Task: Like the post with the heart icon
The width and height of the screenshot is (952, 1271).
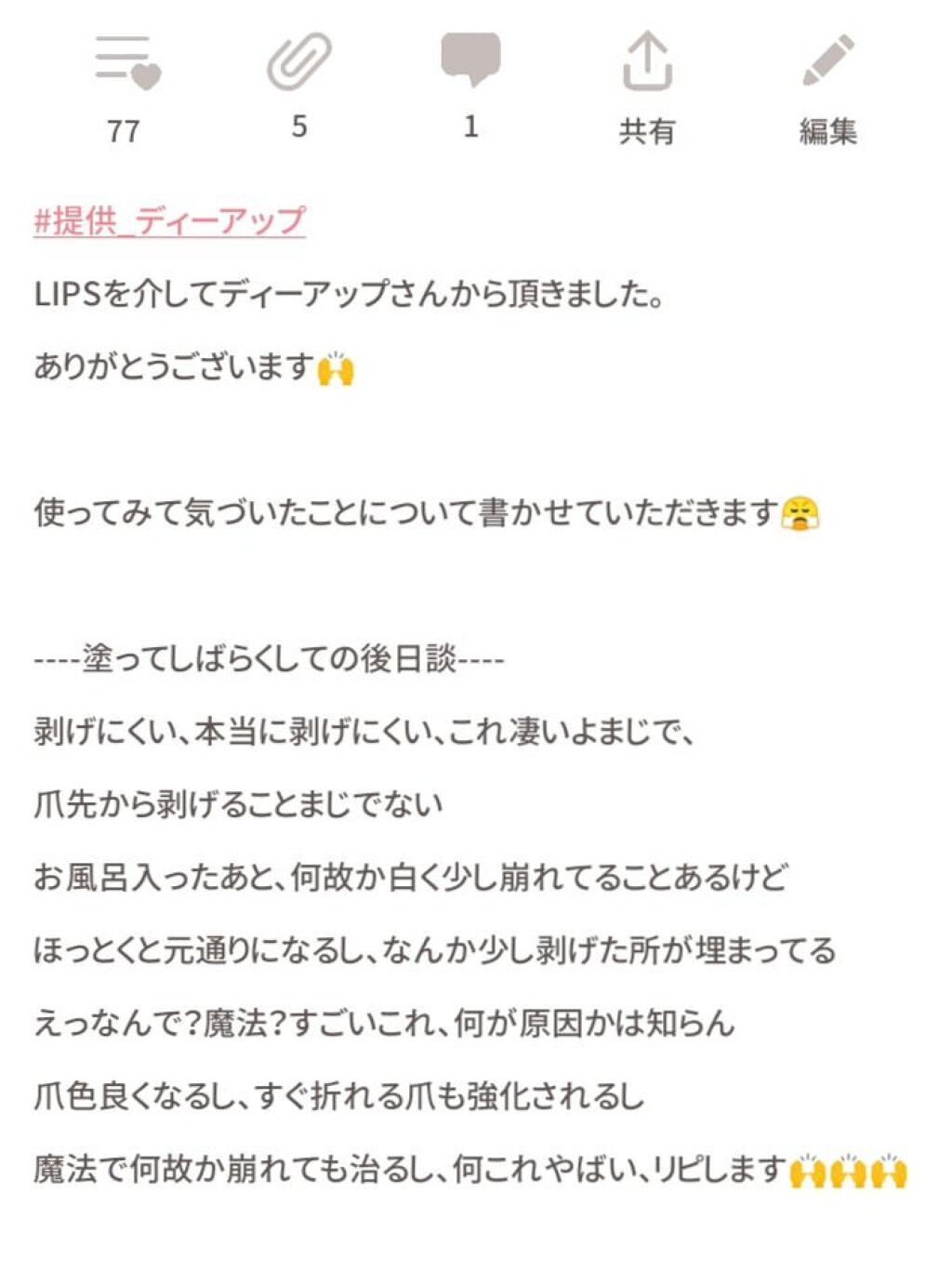Action: pos(127,63)
